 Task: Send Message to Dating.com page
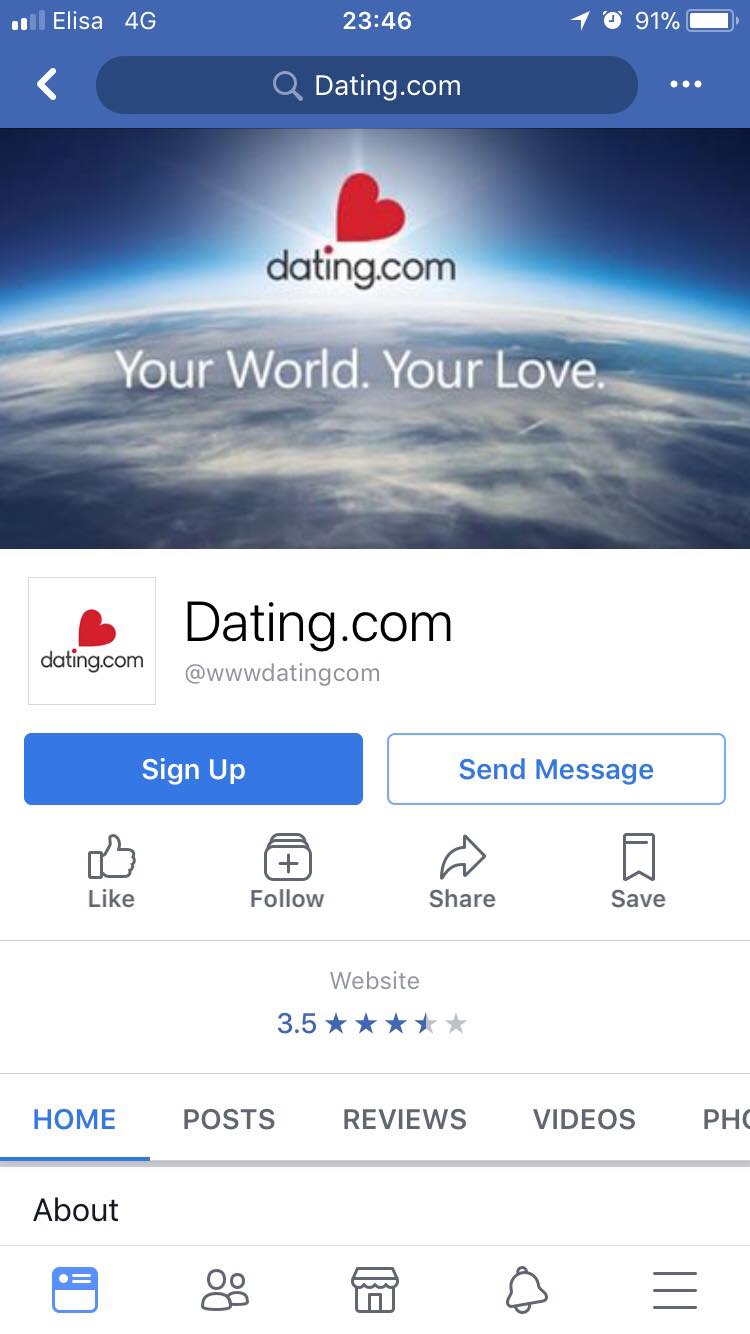pos(556,769)
